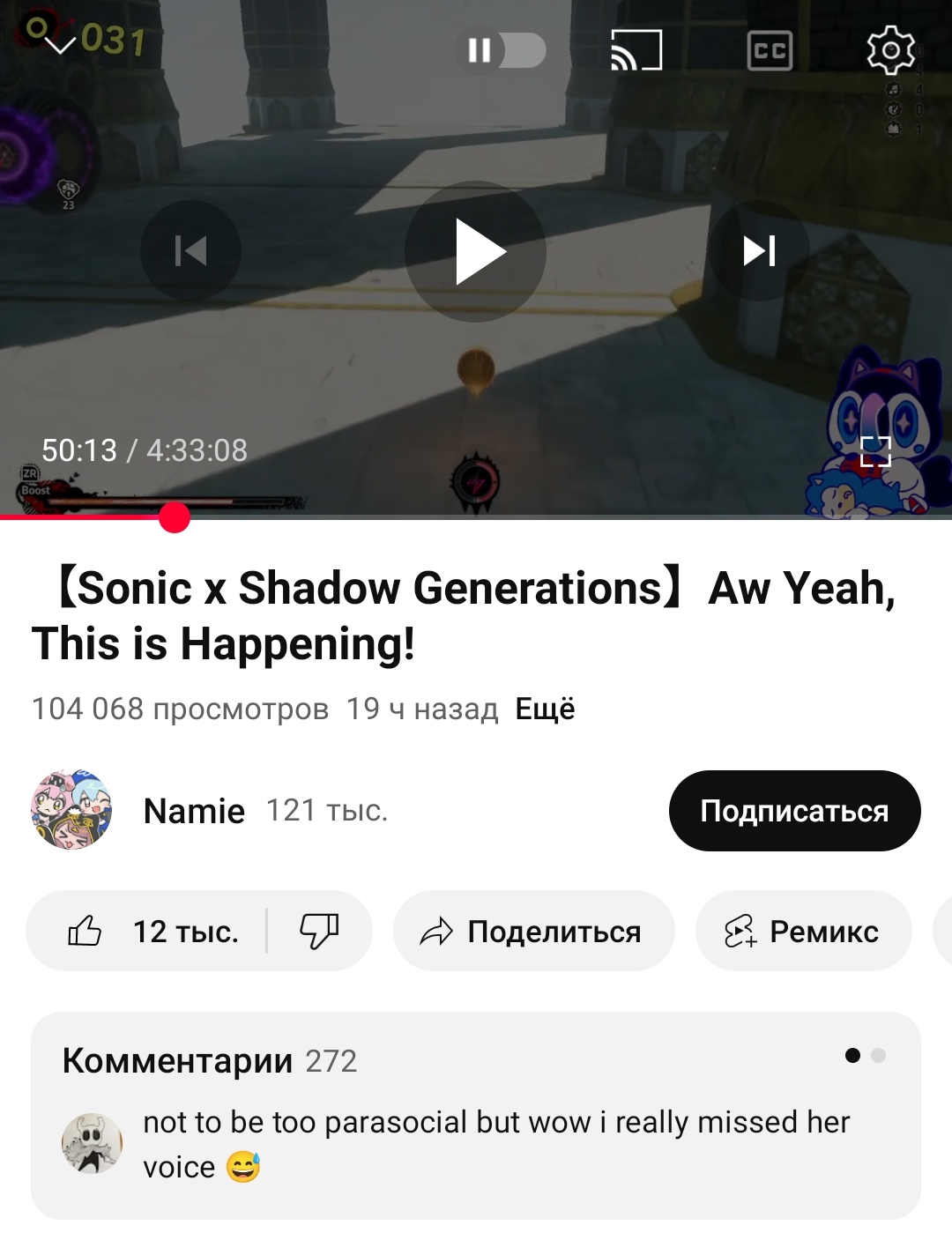Expand description via Ещё
952x1233 pixels.
click(545, 709)
